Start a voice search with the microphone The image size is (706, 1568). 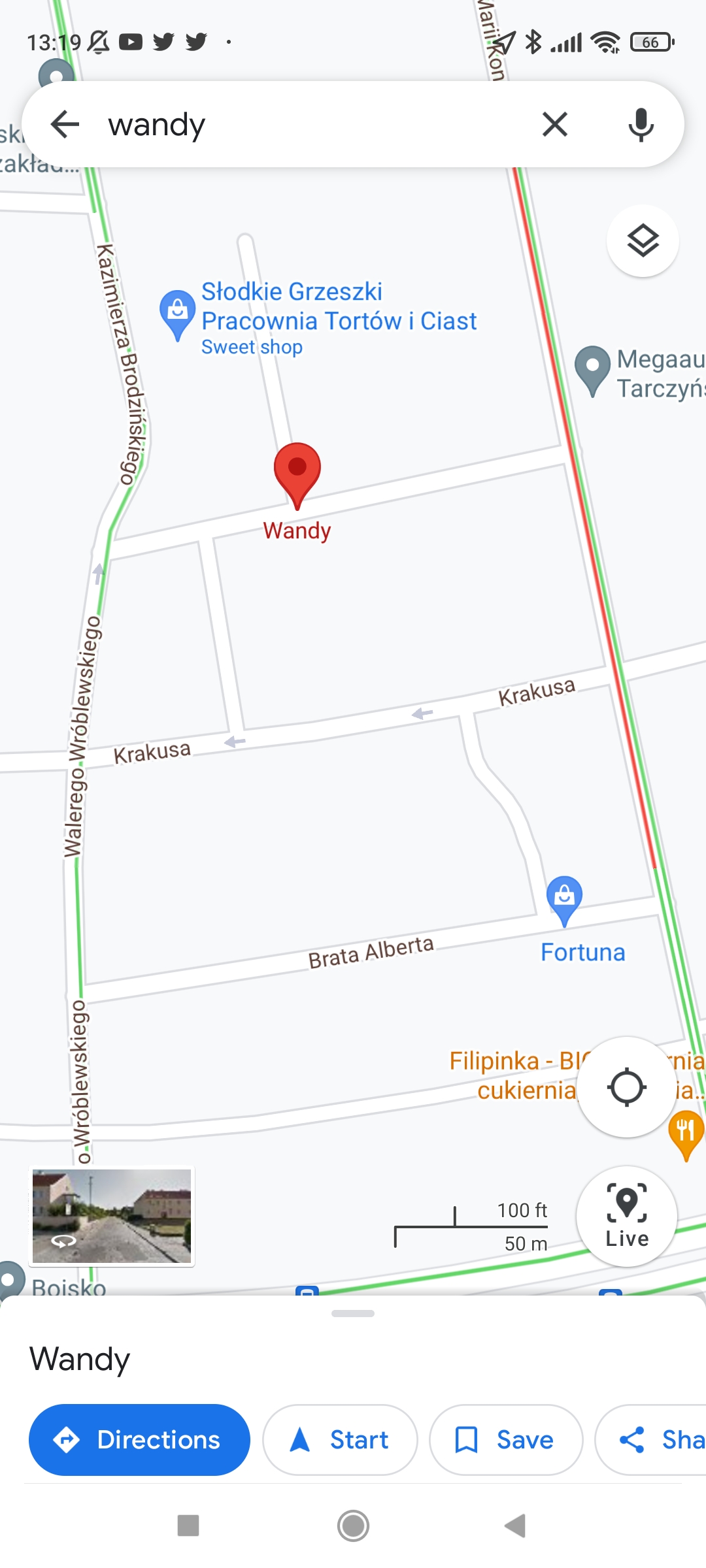pos(641,124)
